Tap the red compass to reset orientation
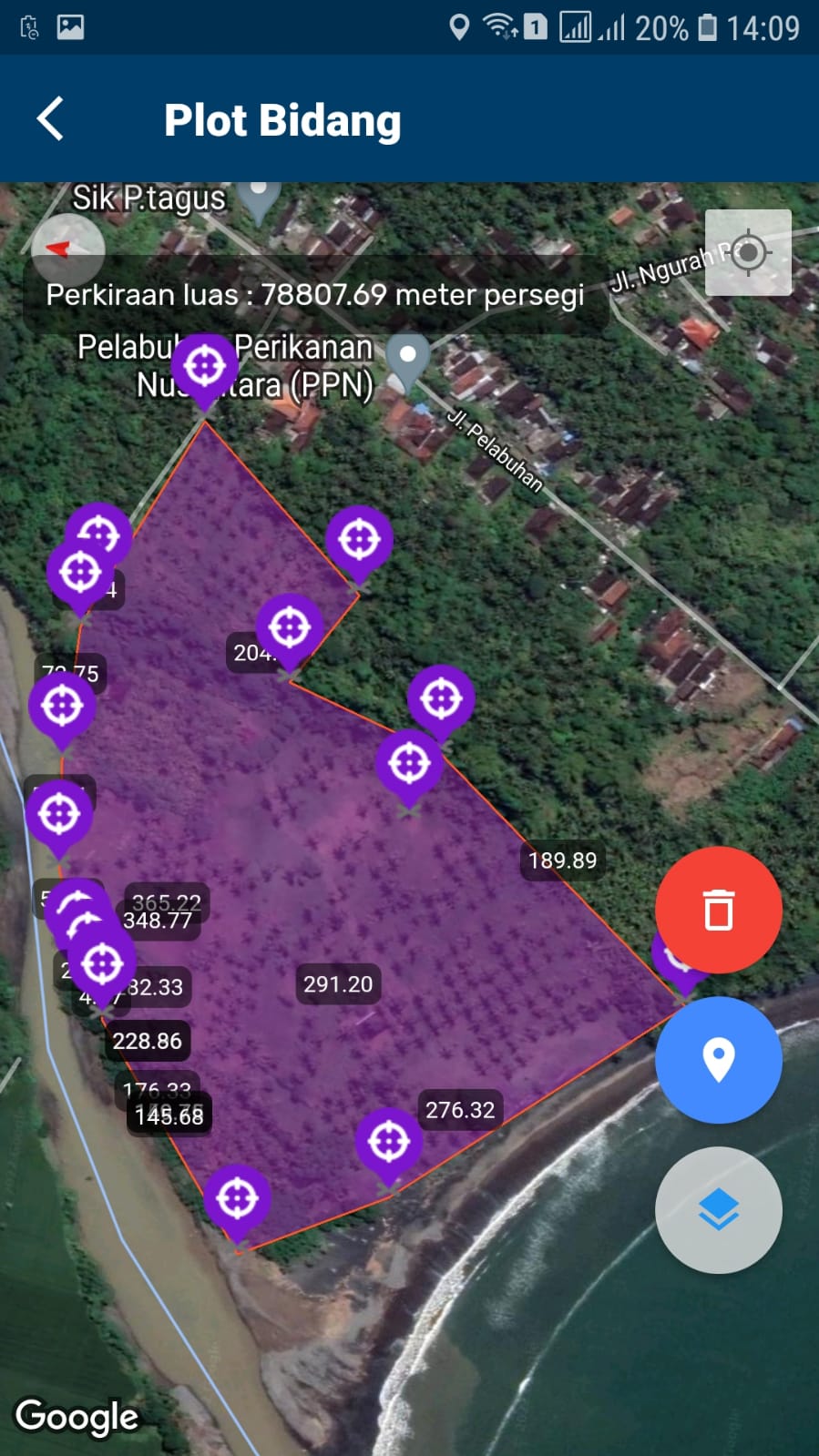Image resolution: width=819 pixels, height=1456 pixels. (67, 249)
